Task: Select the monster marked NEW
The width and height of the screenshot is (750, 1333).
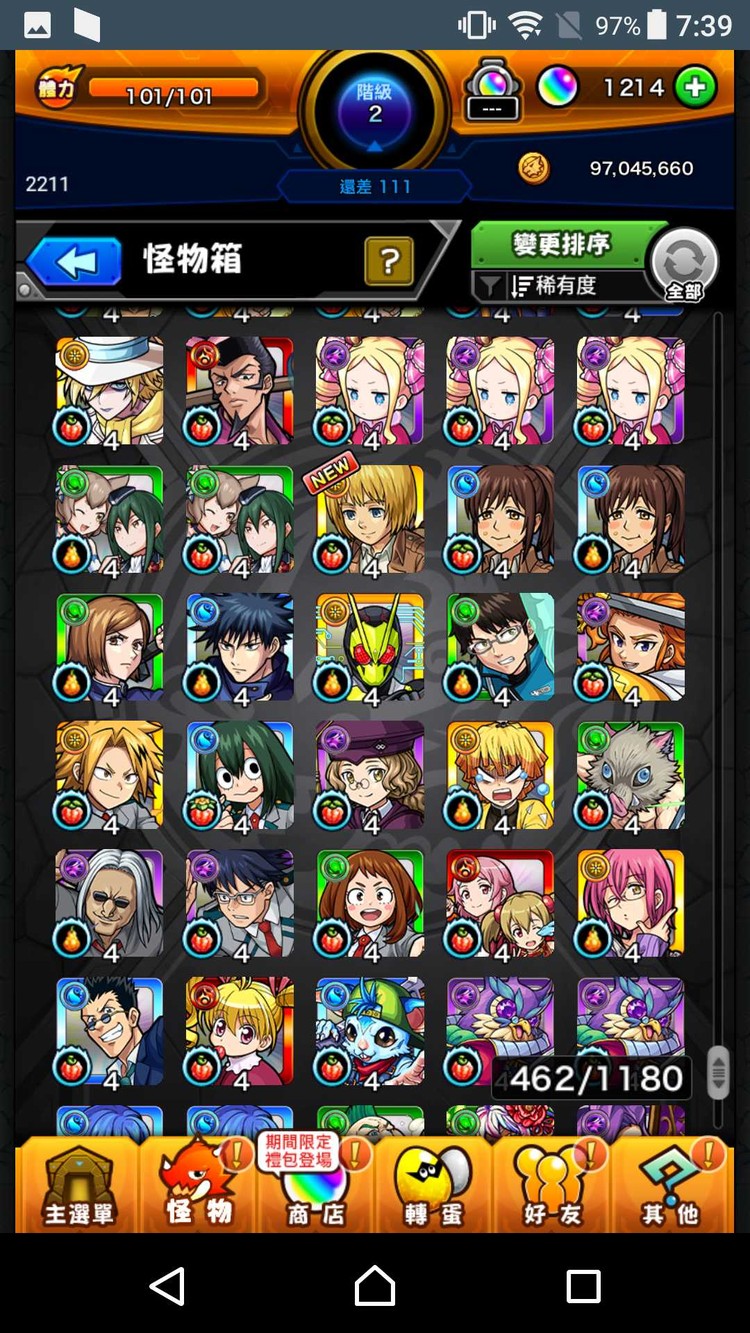Action: tap(370, 519)
